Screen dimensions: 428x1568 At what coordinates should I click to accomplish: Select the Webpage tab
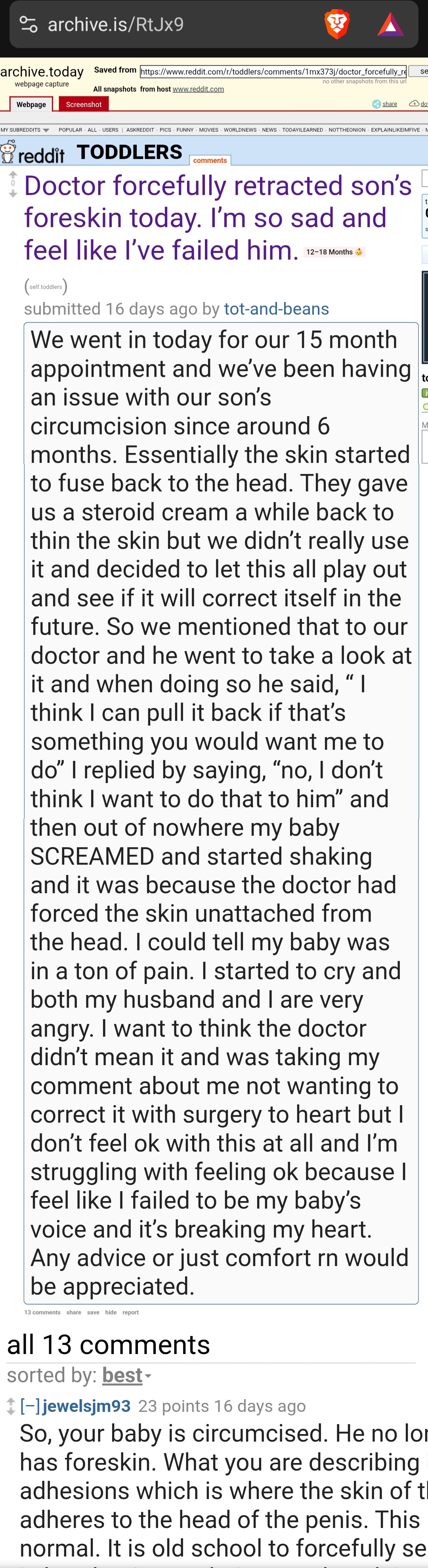(x=31, y=105)
